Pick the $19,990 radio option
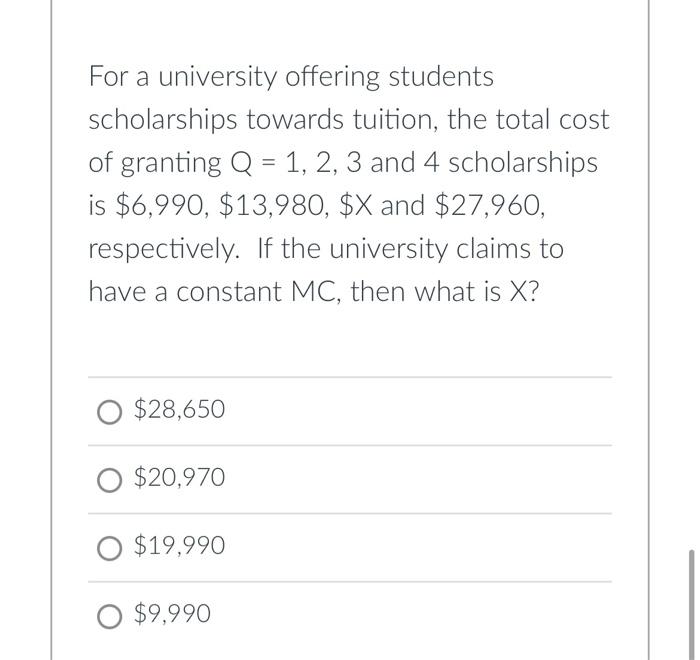Image resolution: width=700 pixels, height=660 pixels. (110, 547)
